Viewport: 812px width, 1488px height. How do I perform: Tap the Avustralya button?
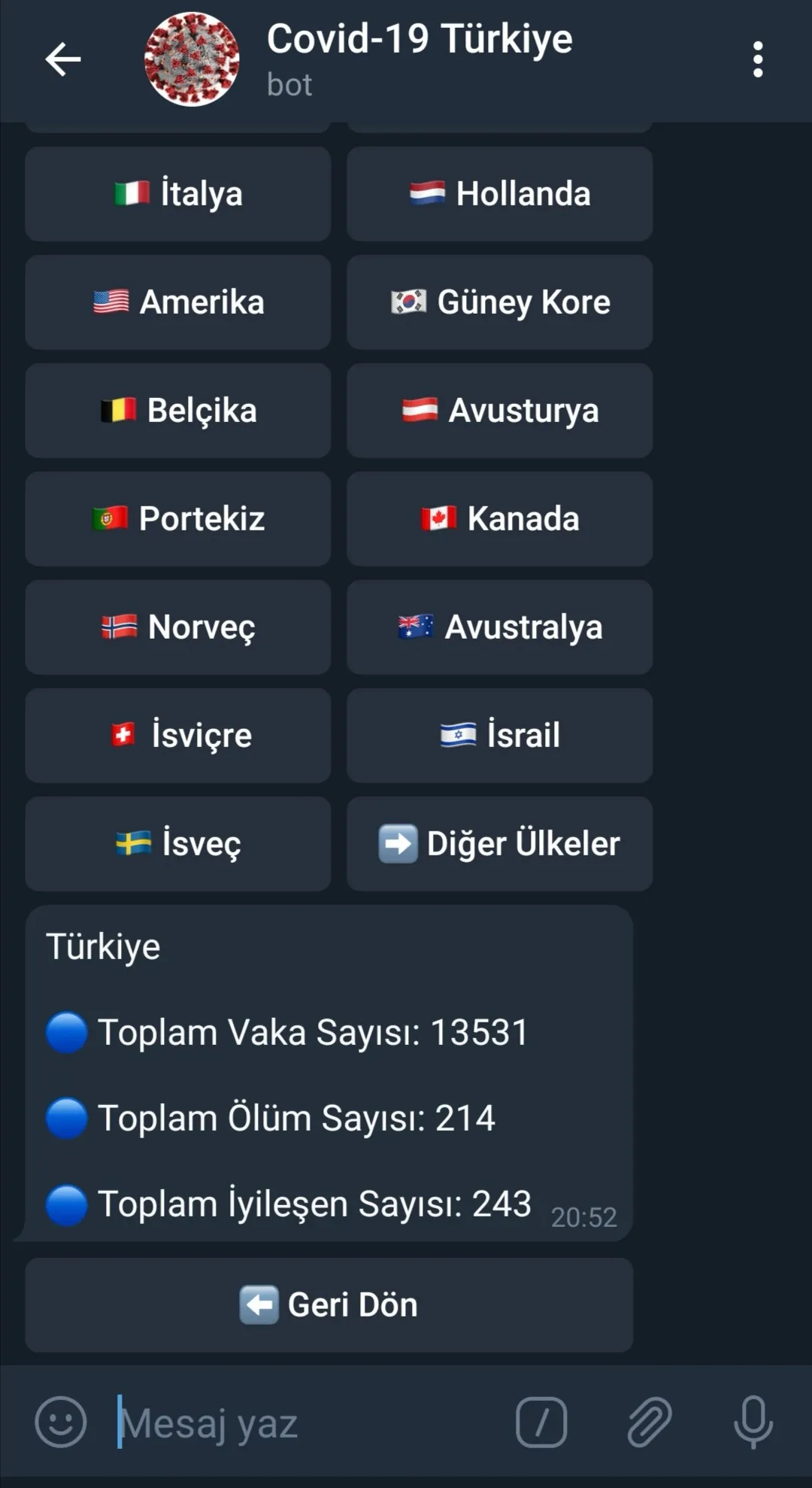[499, 627]
